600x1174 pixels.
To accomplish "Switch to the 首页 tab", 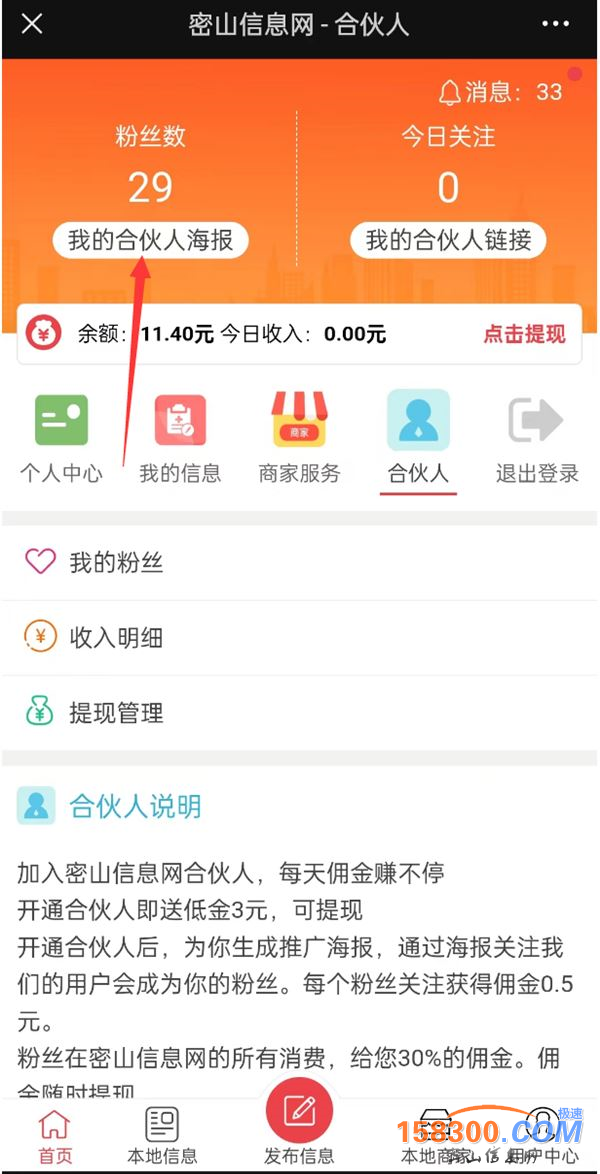I will pos(55,1135).
